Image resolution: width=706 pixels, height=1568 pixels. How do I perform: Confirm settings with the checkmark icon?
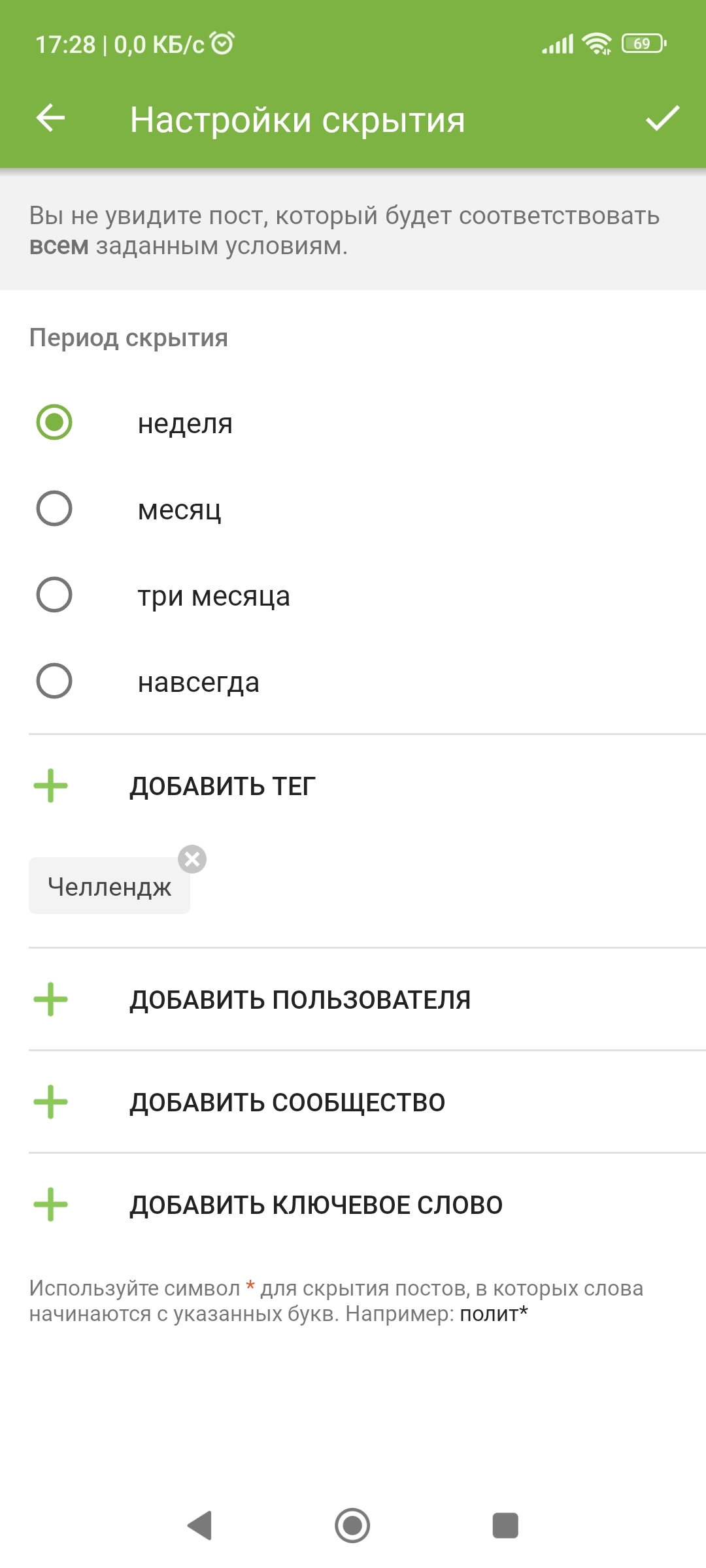(x=663, y=119)
